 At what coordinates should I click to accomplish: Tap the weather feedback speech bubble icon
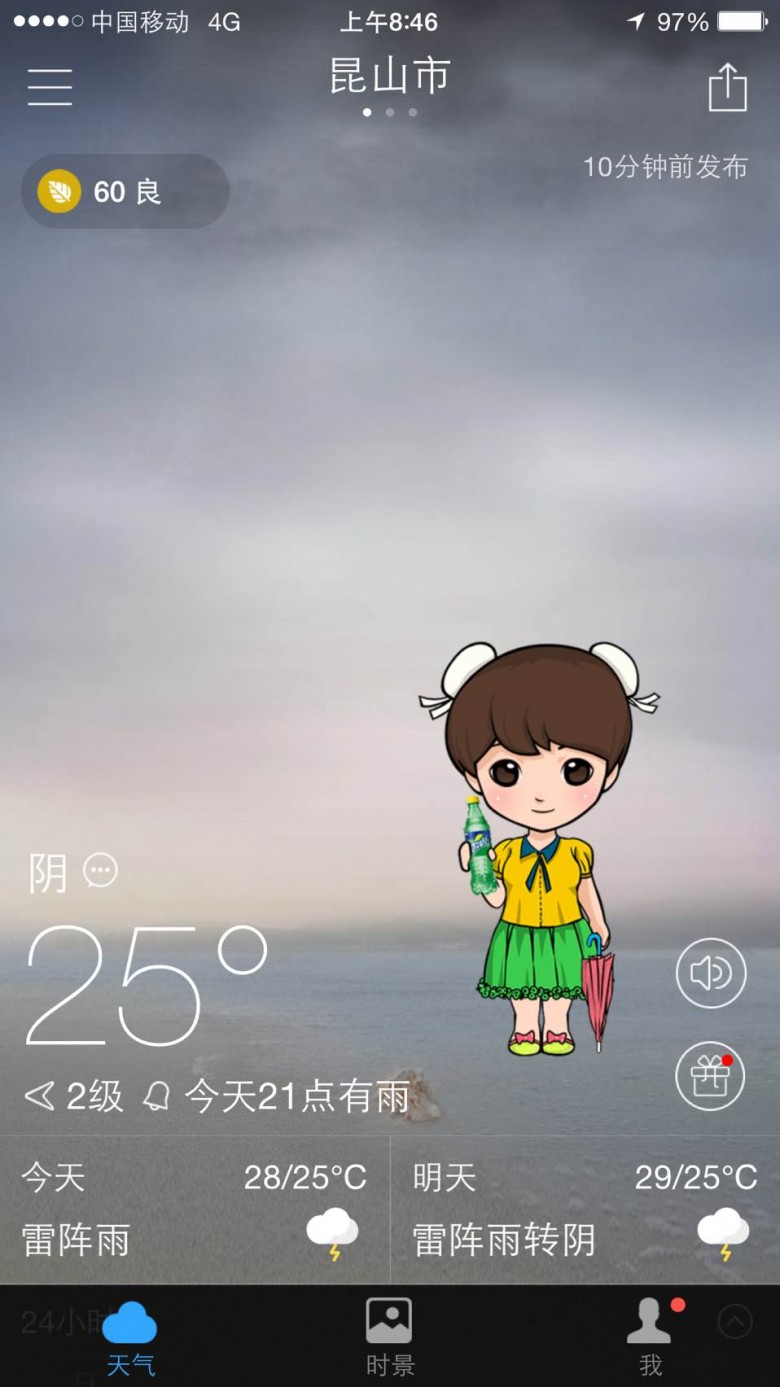tap(100, 870)
